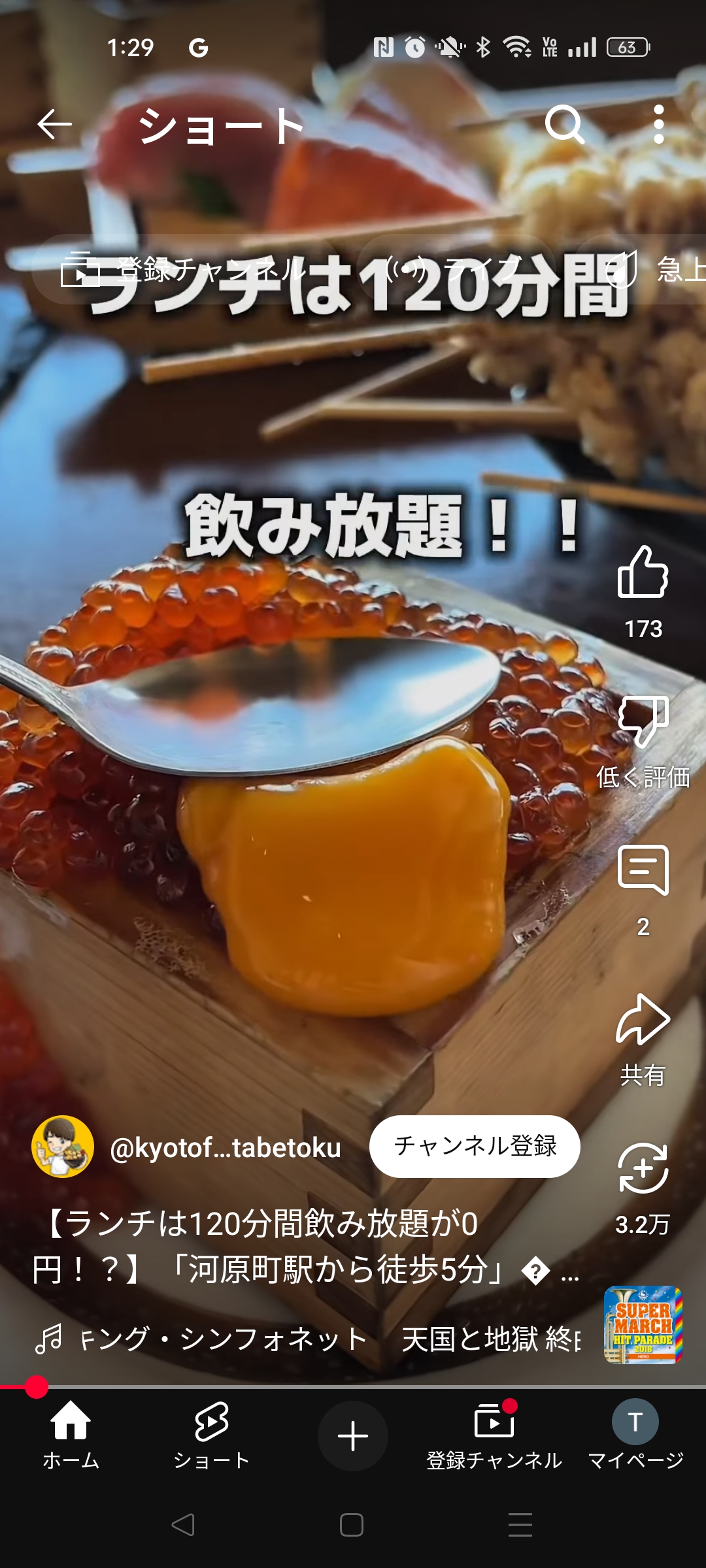Viewport: 706px width, 1568px height.
Task: Open search from the top bar
Action: click(x=564, y=124)
